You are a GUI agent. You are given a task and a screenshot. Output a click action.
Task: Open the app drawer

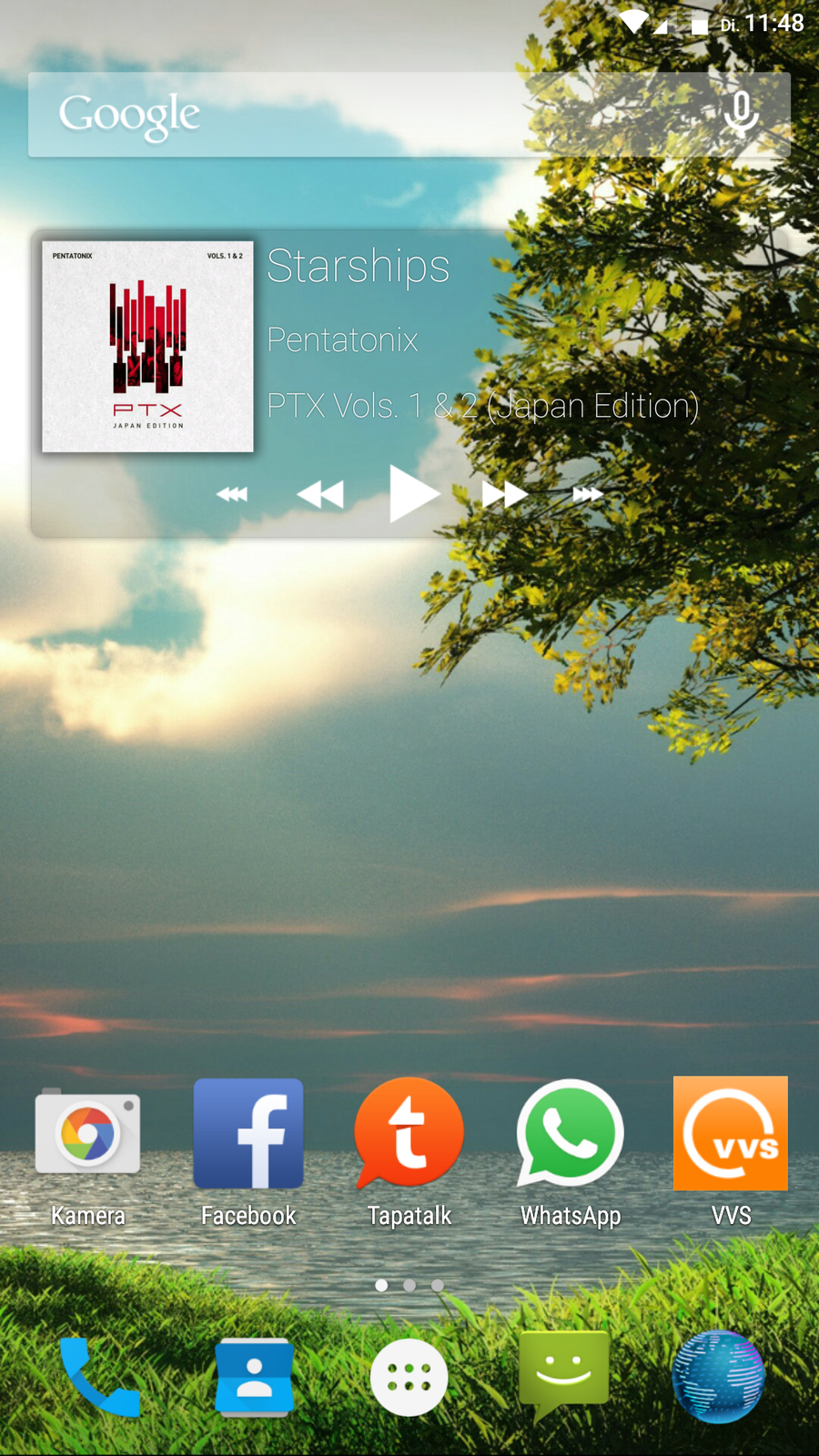pos(409,1377)
